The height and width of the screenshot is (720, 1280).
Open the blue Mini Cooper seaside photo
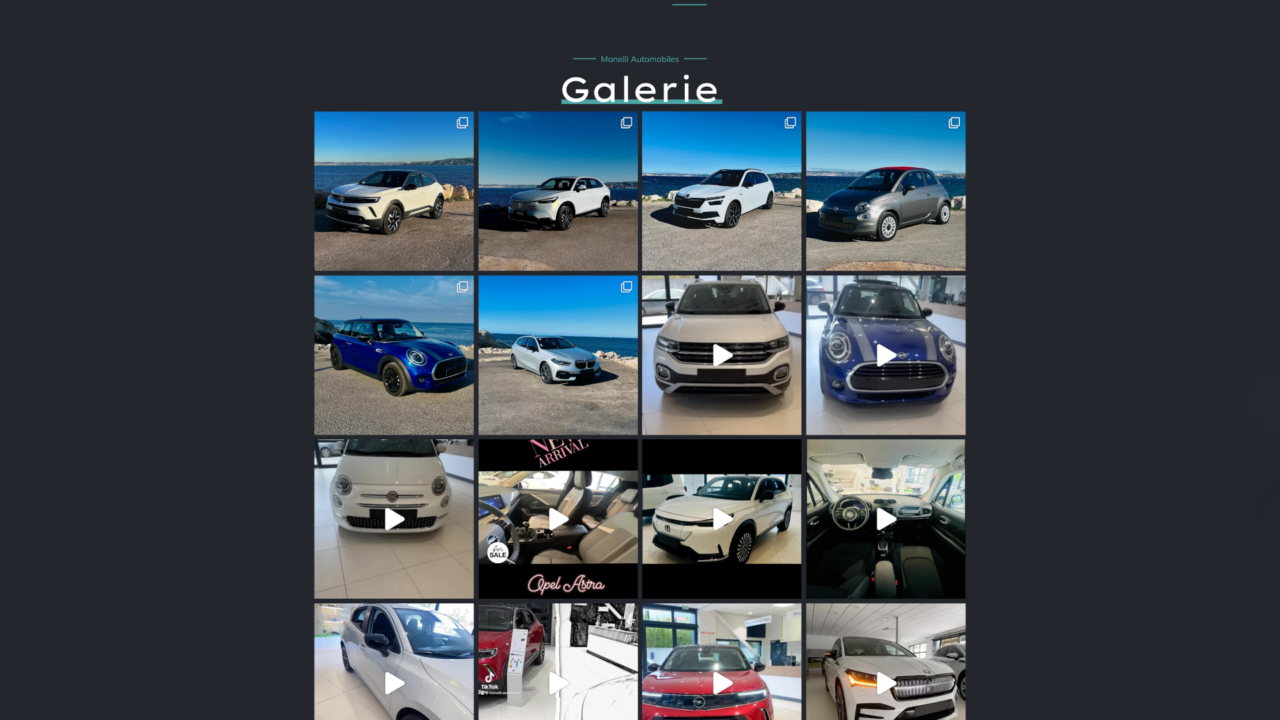pyautogui.click(x=394, y=355)
